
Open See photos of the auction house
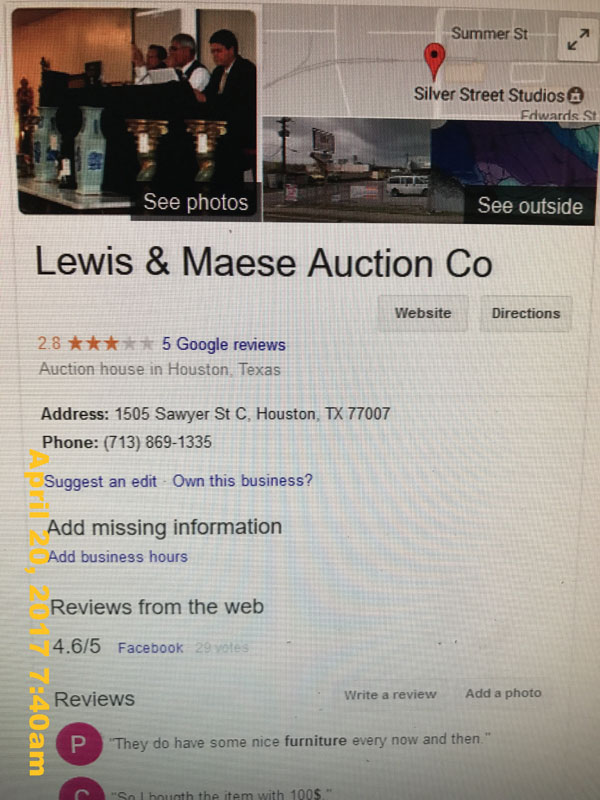[195, 203]
